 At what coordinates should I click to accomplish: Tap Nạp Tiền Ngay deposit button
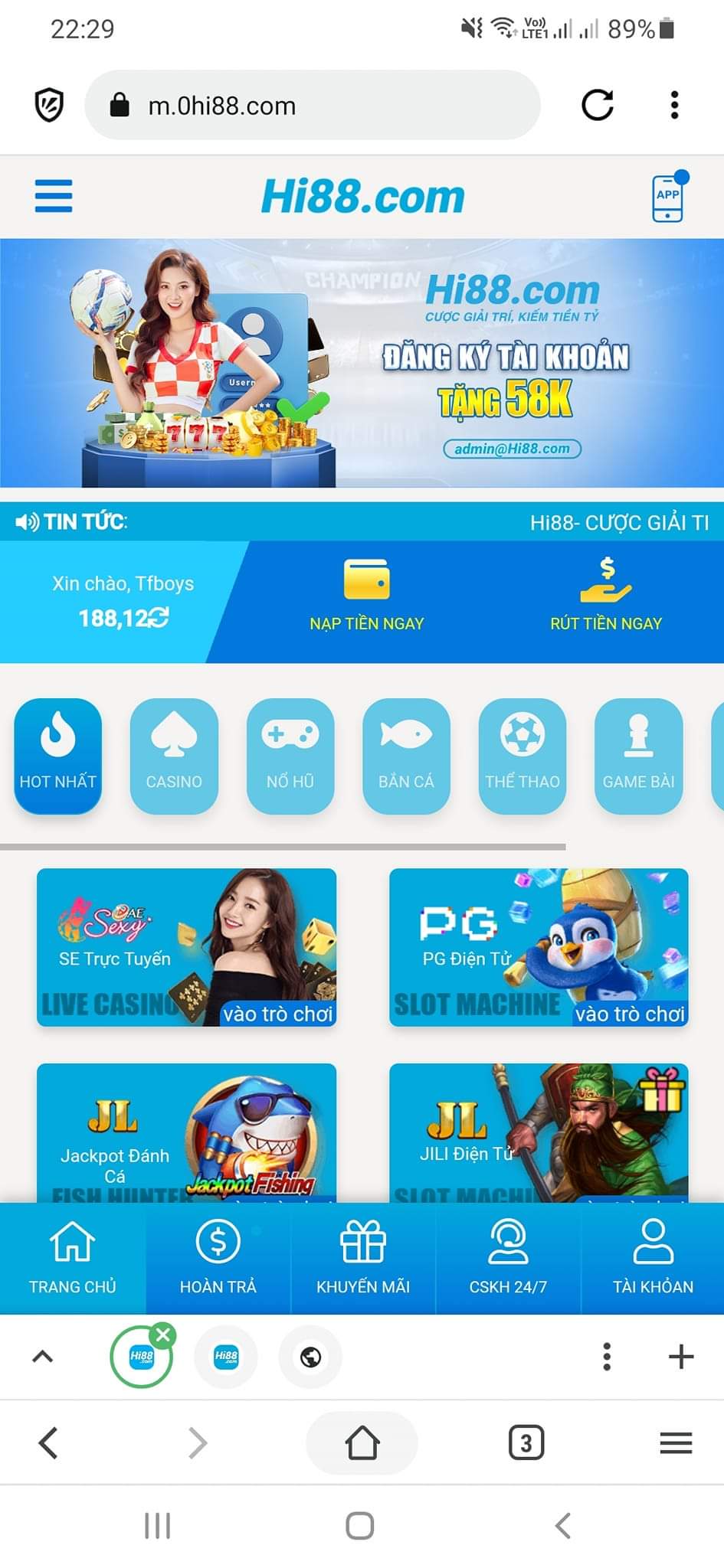[366, 596]
